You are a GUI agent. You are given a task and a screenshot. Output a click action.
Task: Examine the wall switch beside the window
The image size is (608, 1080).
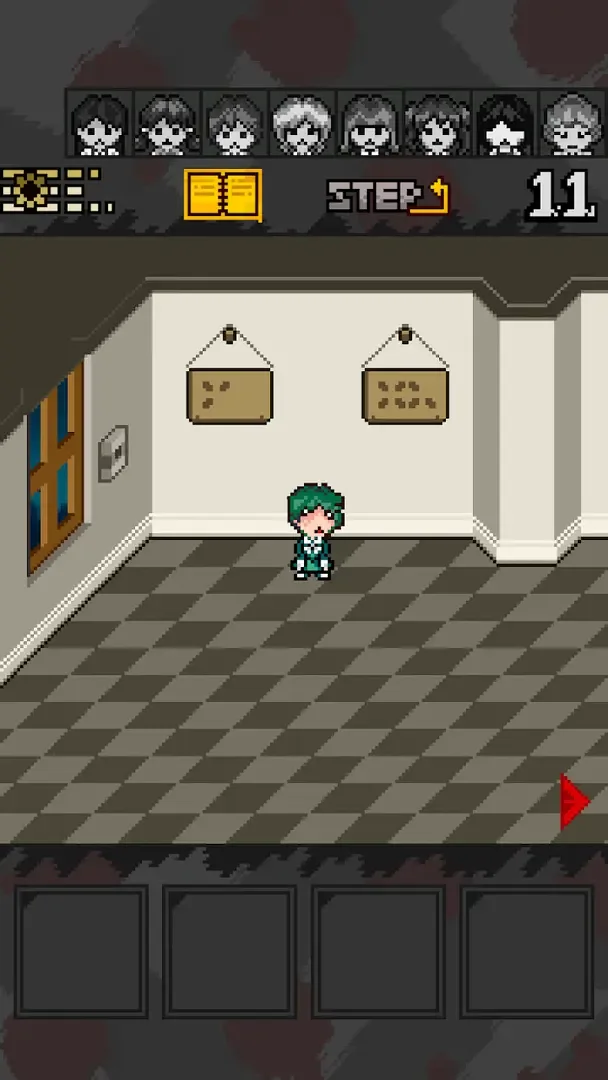(113, 453)
